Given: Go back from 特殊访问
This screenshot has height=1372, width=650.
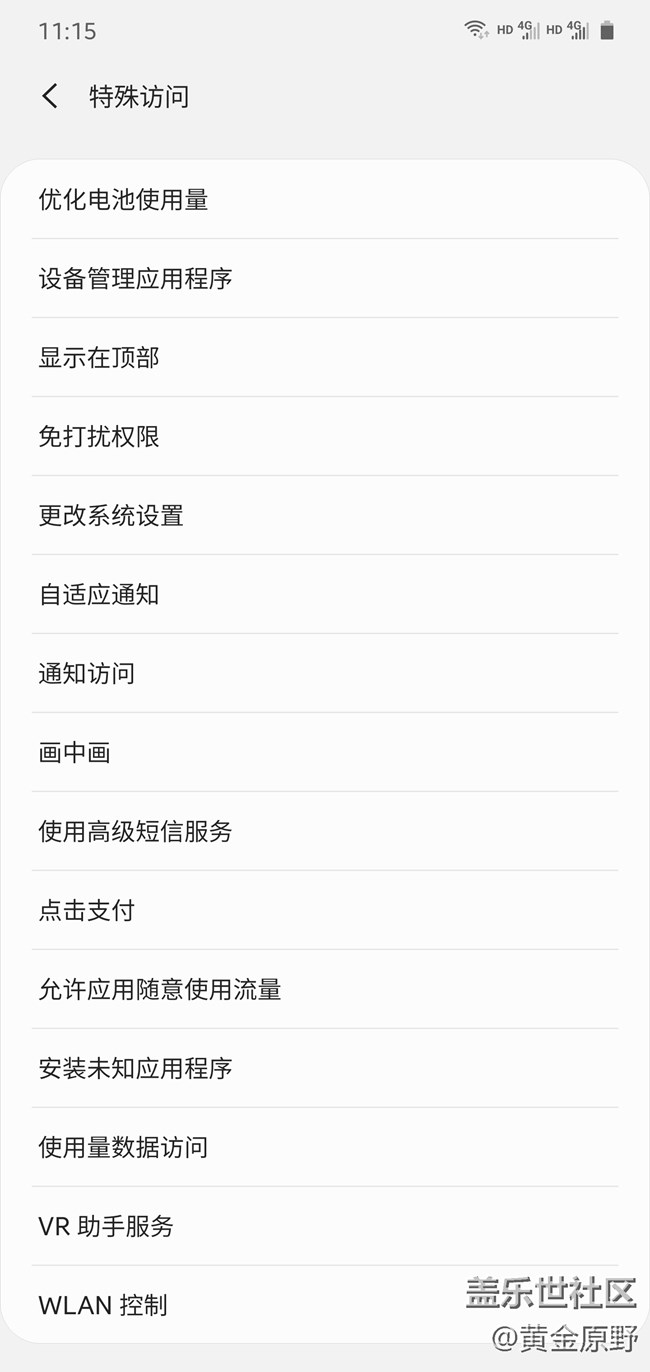Looking at the screenshot, I should 50,96.
